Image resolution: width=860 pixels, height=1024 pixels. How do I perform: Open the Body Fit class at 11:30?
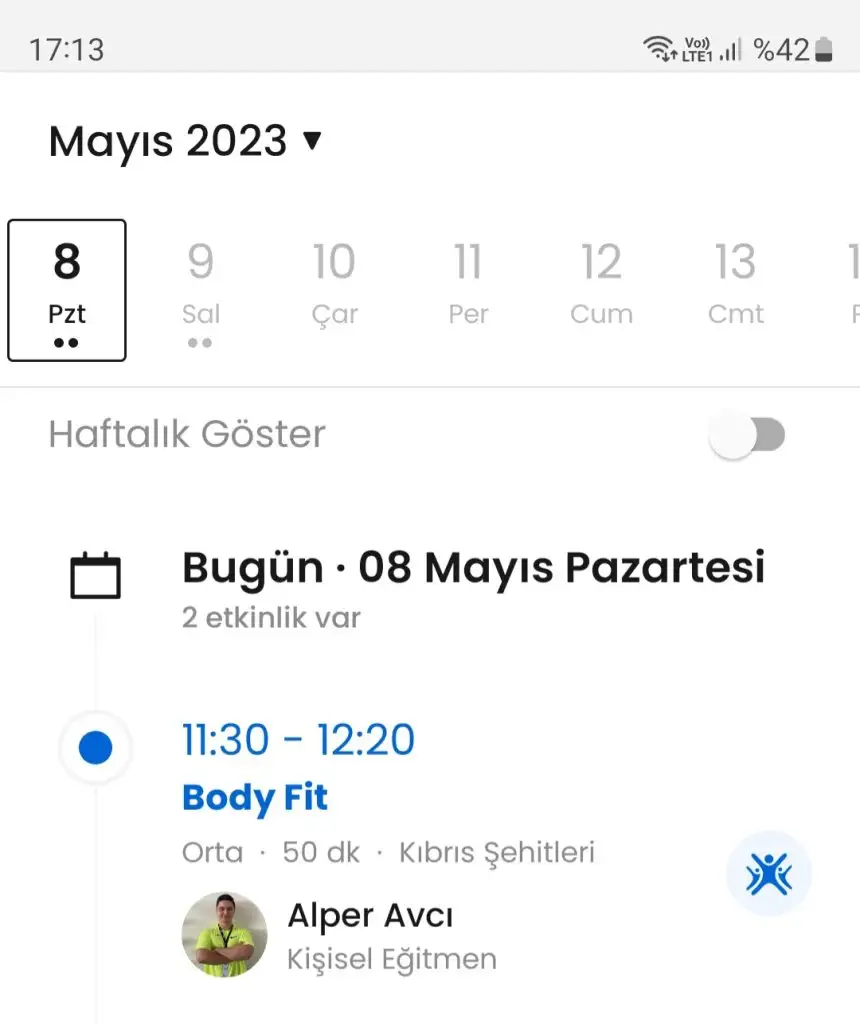point(255,798)
